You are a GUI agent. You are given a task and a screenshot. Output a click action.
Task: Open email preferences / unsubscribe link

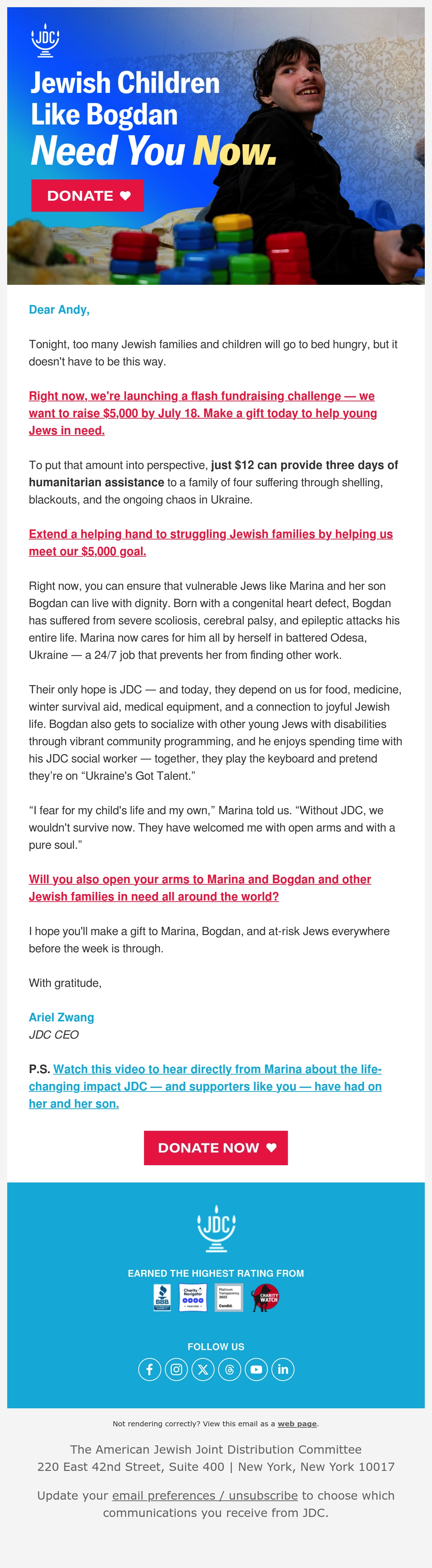(x=205, y=1496)
